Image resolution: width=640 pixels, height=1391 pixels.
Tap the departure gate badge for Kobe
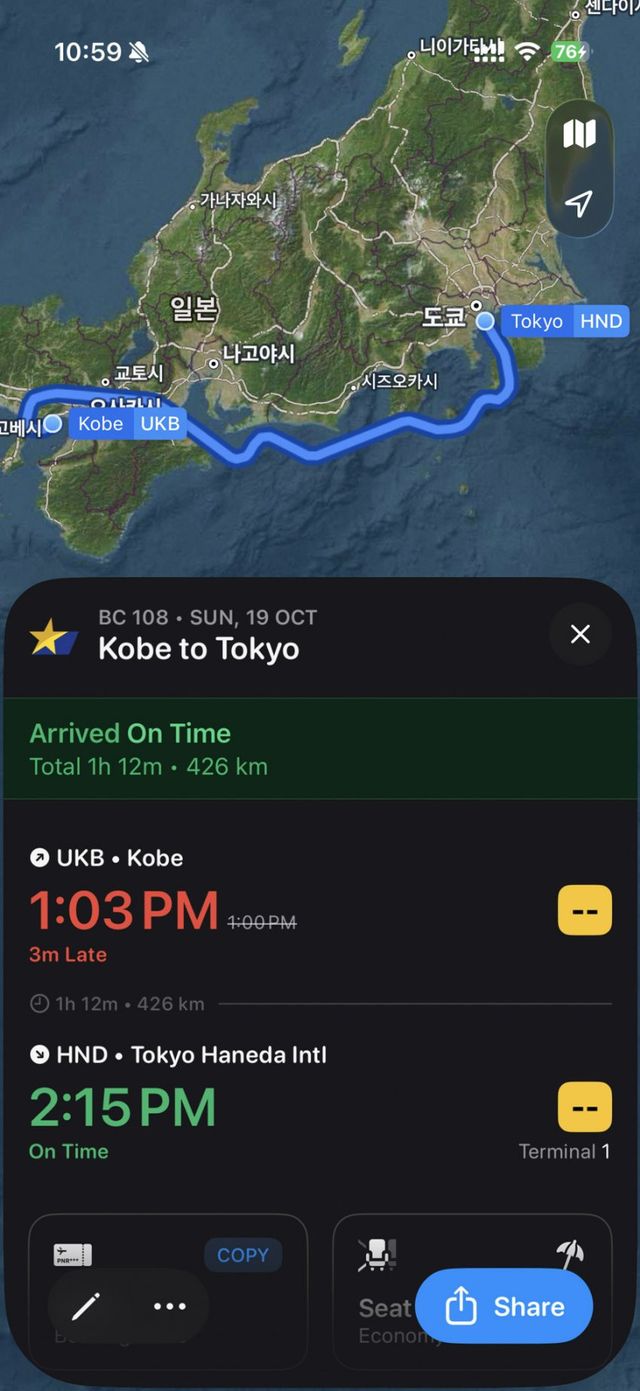click(584, 912)
